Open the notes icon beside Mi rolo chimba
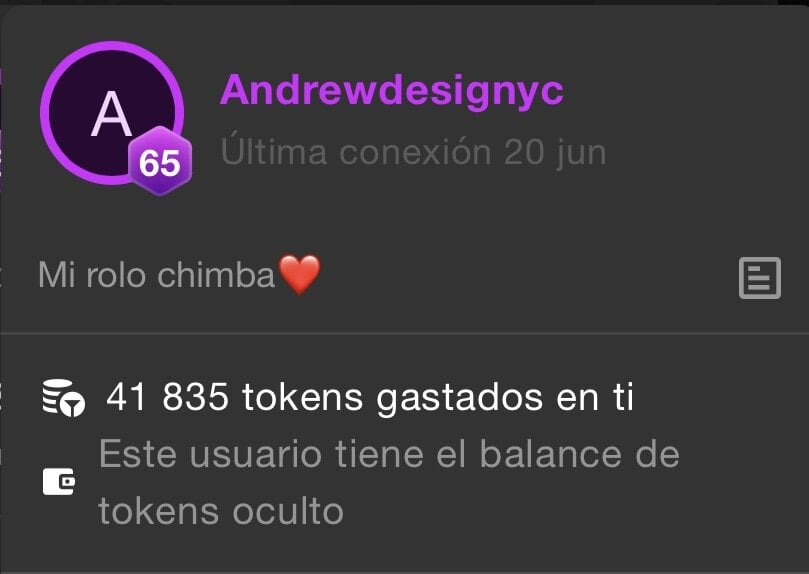The width and height of the screenshot is (809, 574). coord(759,277)
